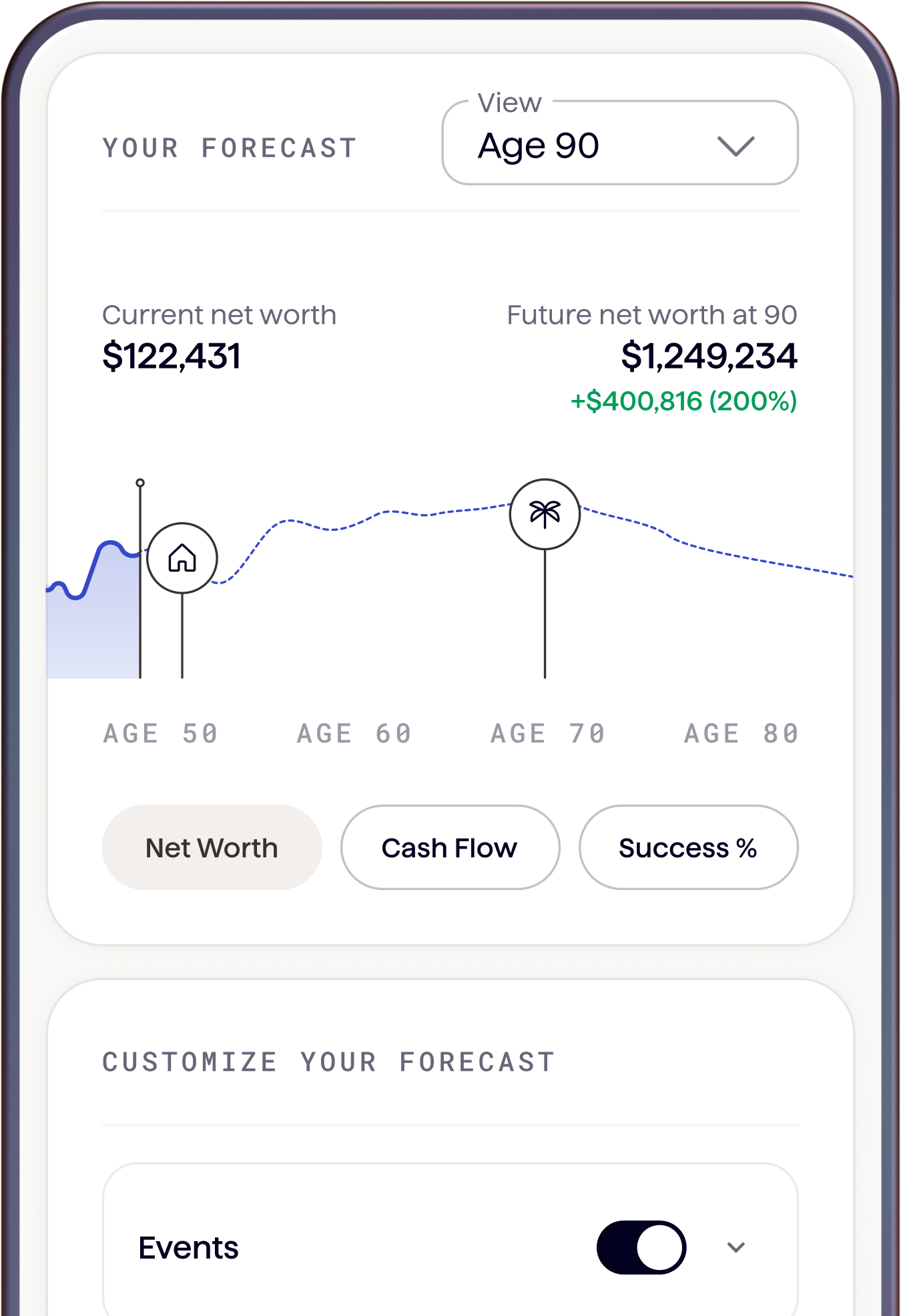The image size is (901, 1316).
Task: Expand the Events section chevron
Action: coord(735,1247)
